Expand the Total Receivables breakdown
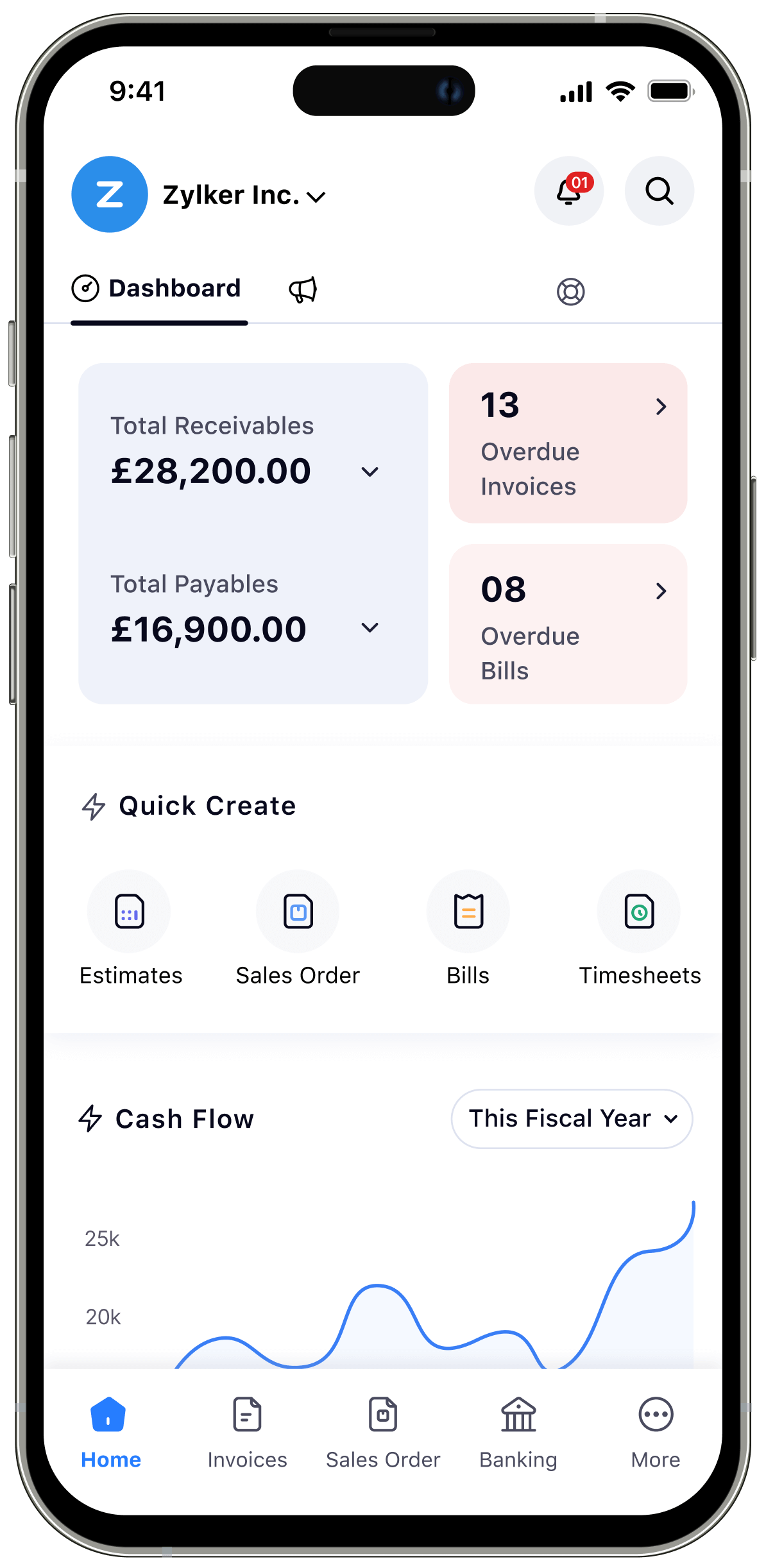 pyautogui.click(x=371, y=472)
